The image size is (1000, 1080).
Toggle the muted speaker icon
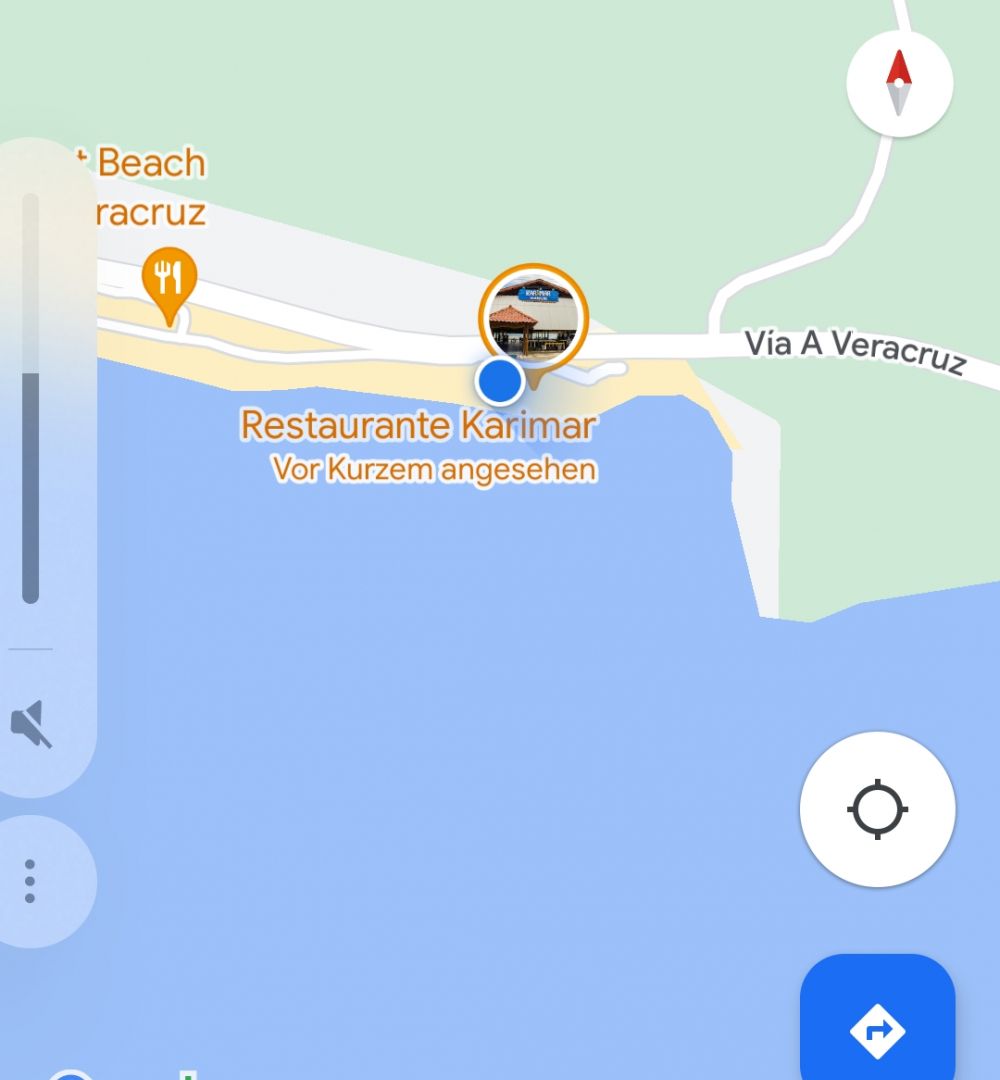(31, 724)
